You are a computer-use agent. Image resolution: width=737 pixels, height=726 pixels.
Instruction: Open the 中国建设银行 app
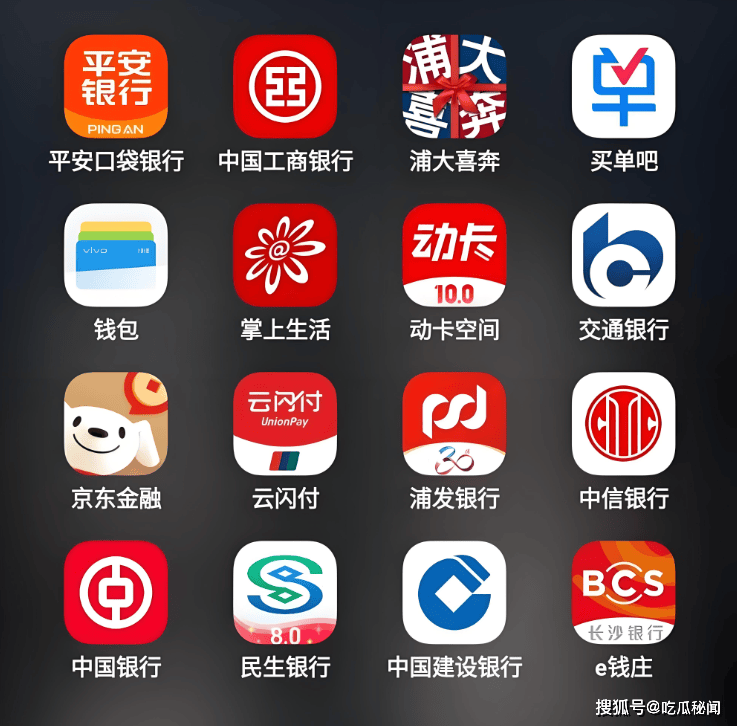click(x=454, y=593)
